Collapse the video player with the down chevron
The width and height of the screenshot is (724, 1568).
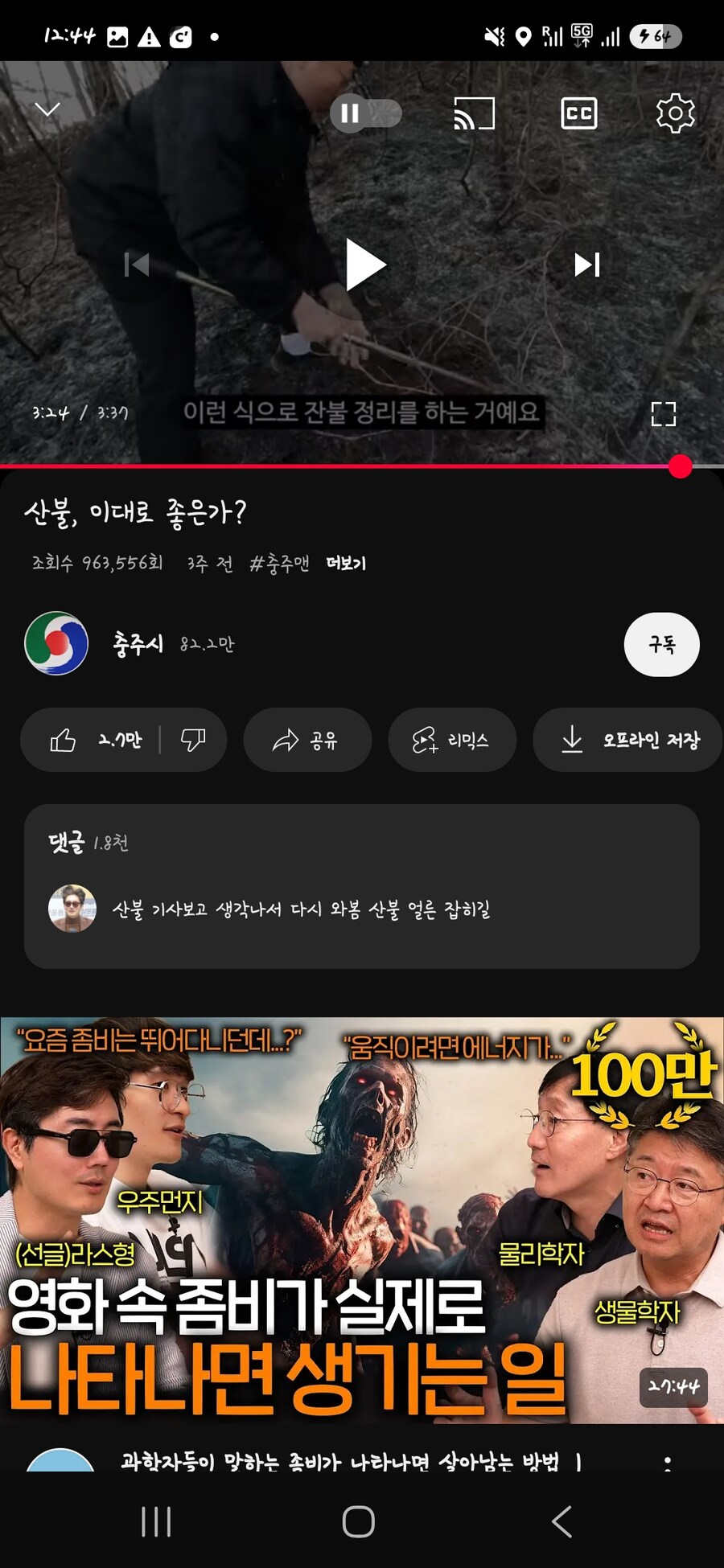46,110
